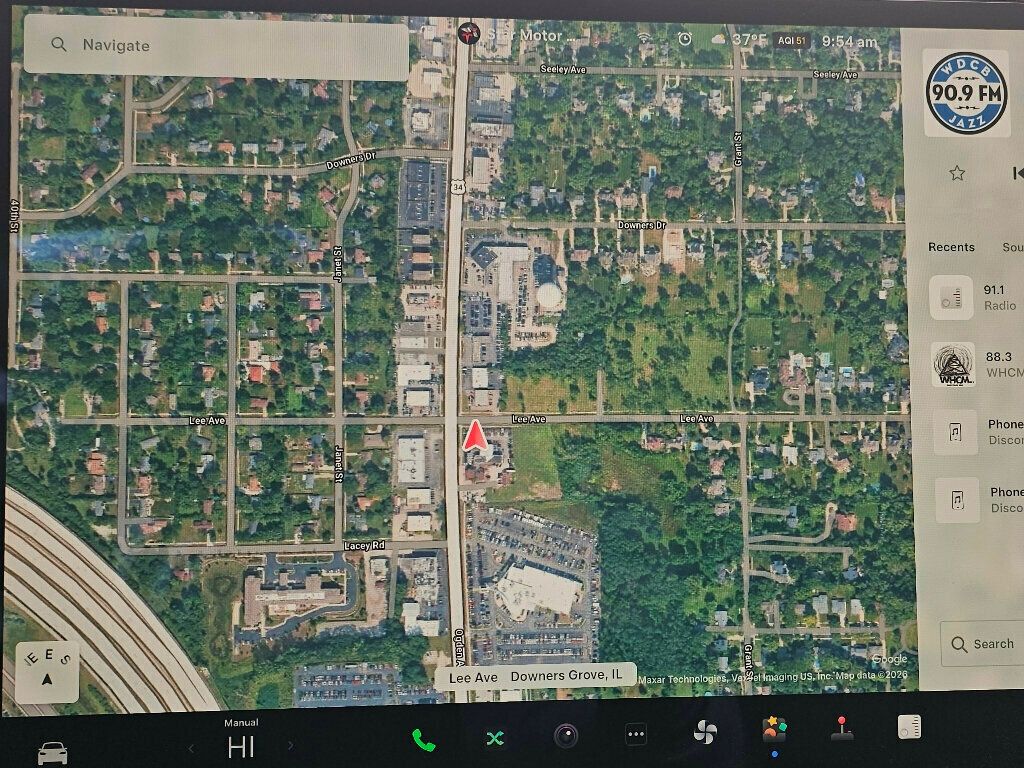Image resolution: width=1024 pixels, height=768 pixels.
Task: Open the Arcade joystick app
Action: (842, 729)
